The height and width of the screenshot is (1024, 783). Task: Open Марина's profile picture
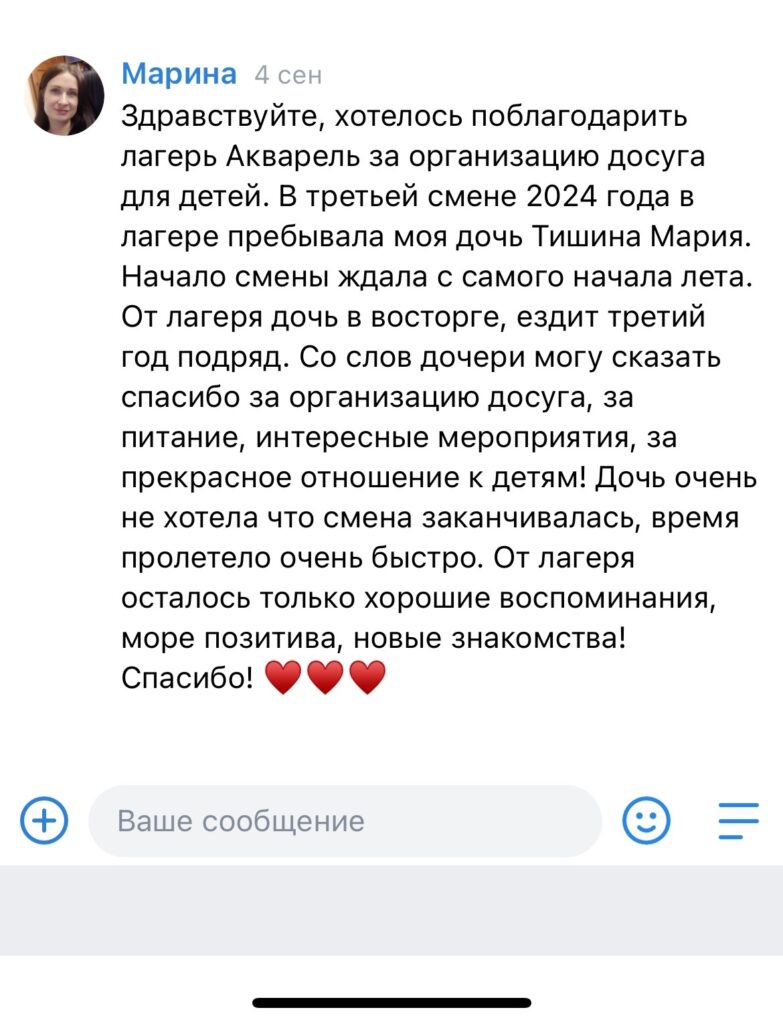[64, 95]
